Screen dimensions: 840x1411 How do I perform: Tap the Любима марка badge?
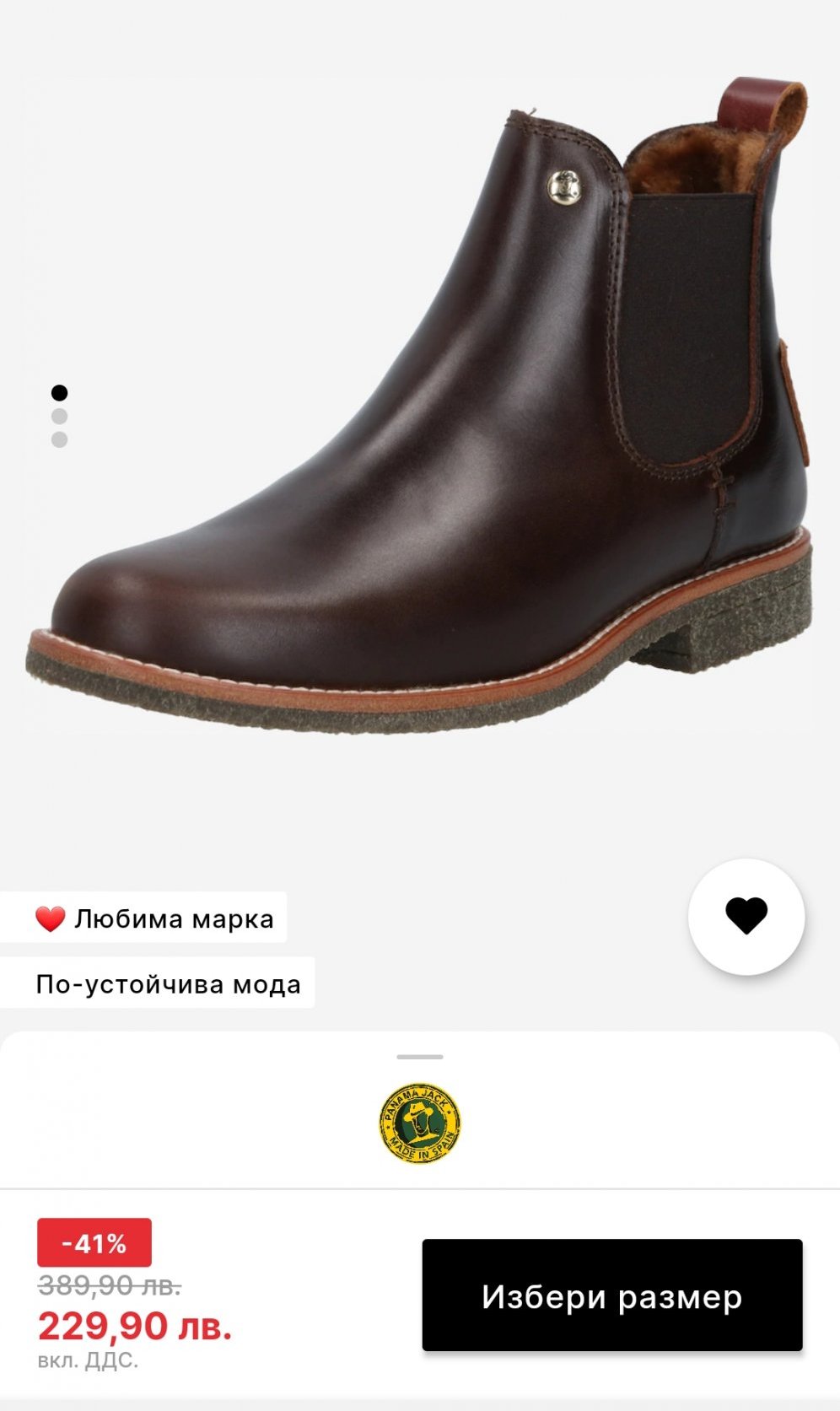tap(154, 918)
